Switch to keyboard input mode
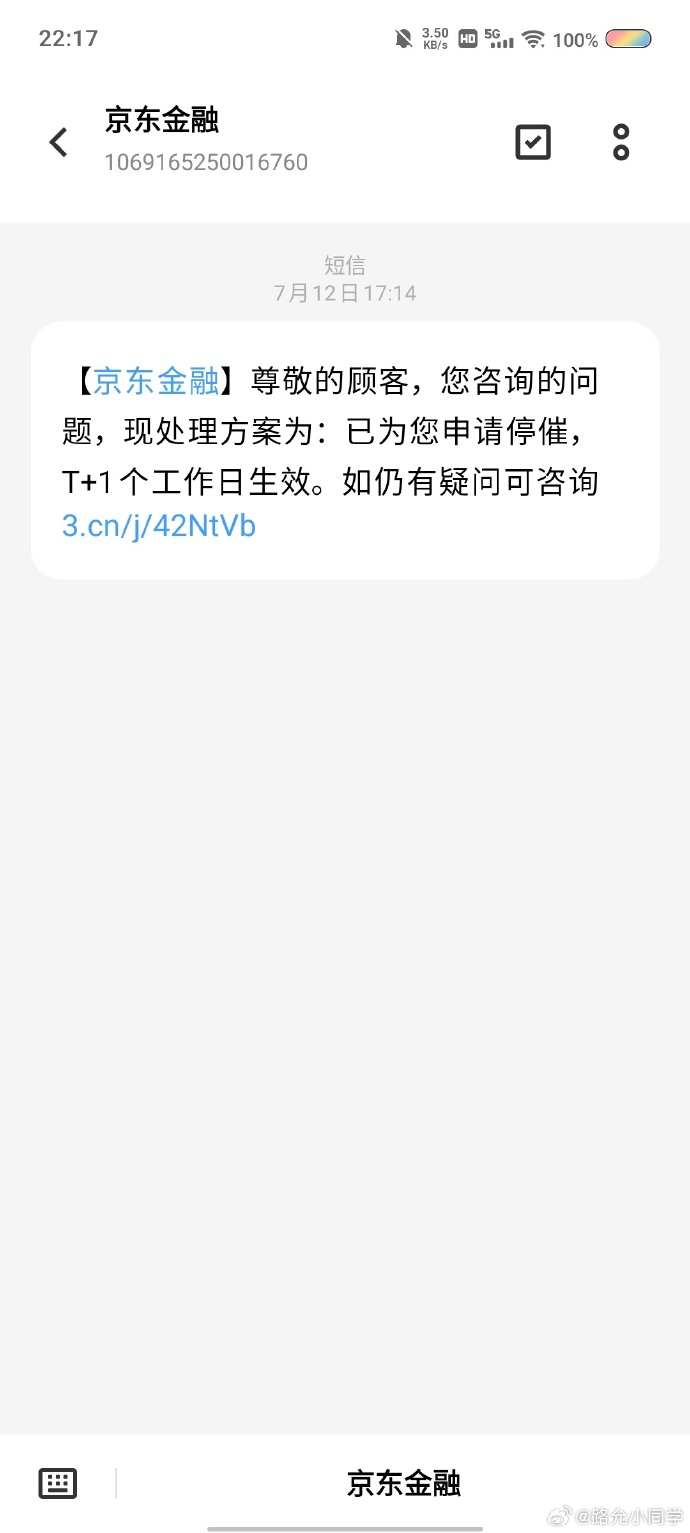Viewport: 690px width, 1533px height. [58, 1482]
